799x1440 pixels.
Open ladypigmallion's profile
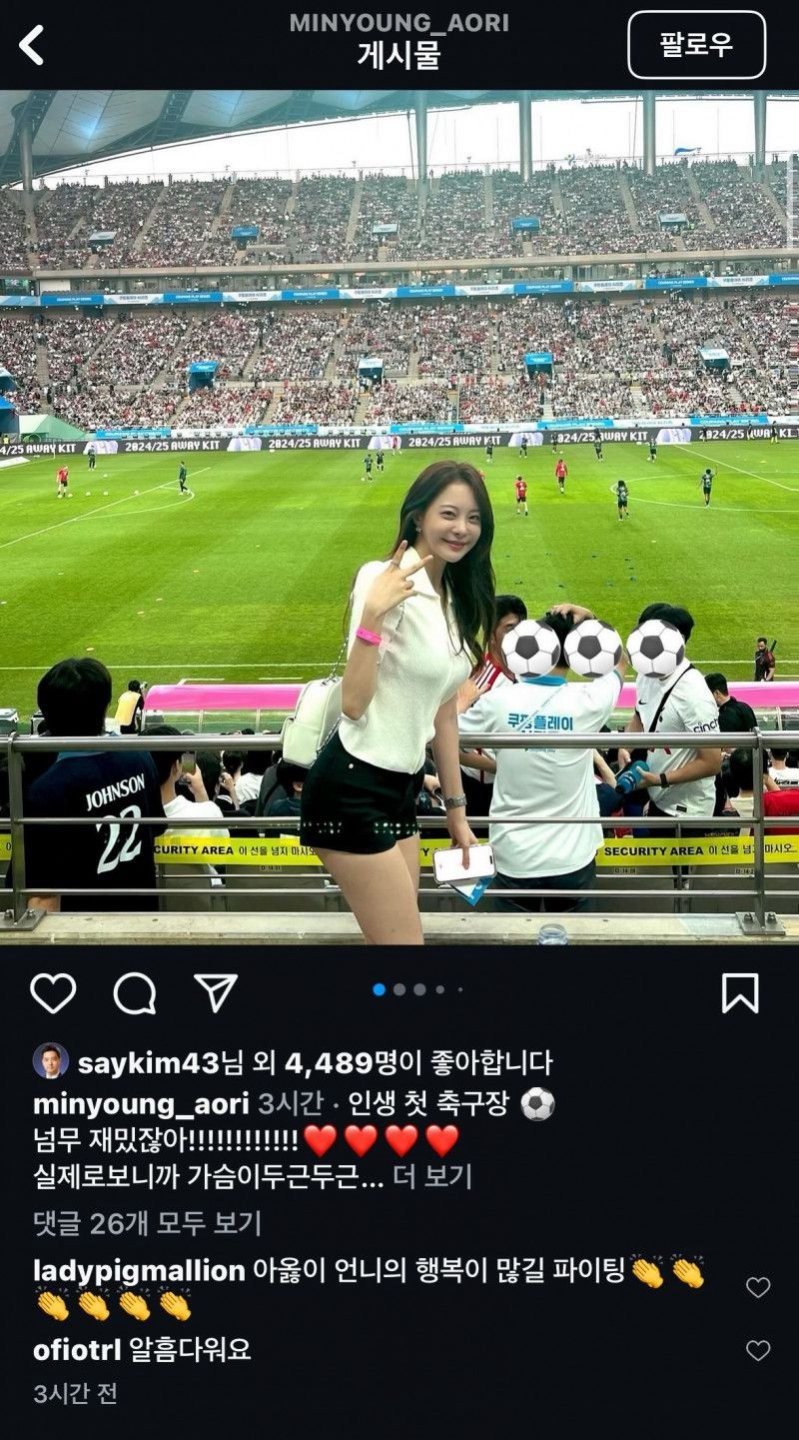(x=139, y=1271)
